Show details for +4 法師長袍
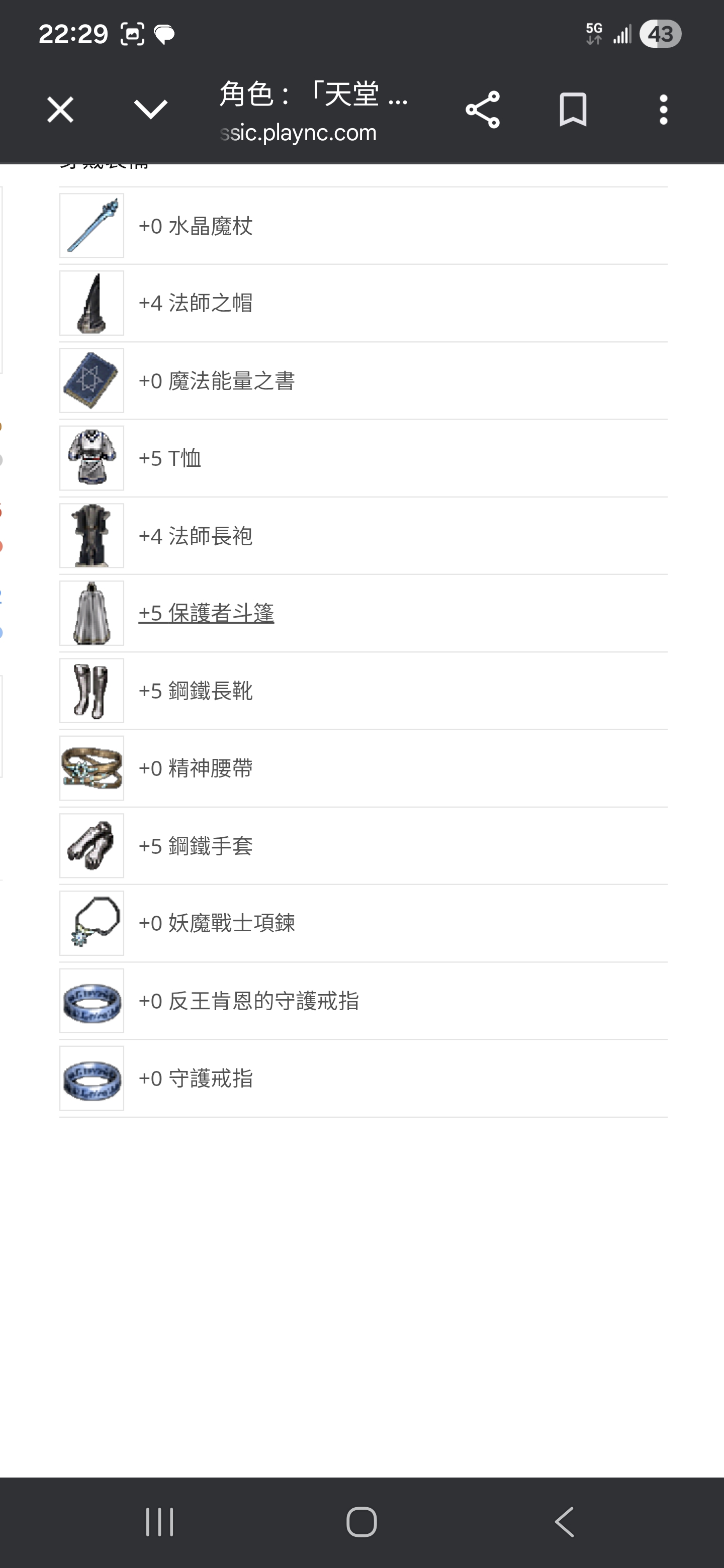Screen dimensions: 724x1568 point(196,536)
